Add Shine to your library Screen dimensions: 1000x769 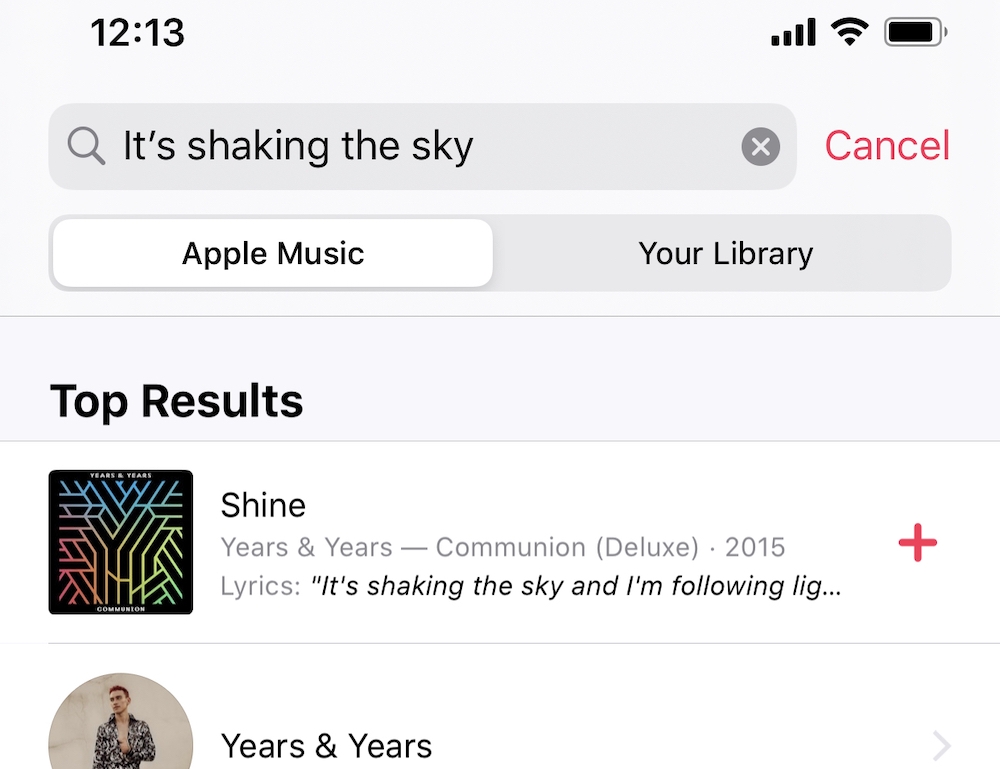pyautogui.click(x=916, y=543)
